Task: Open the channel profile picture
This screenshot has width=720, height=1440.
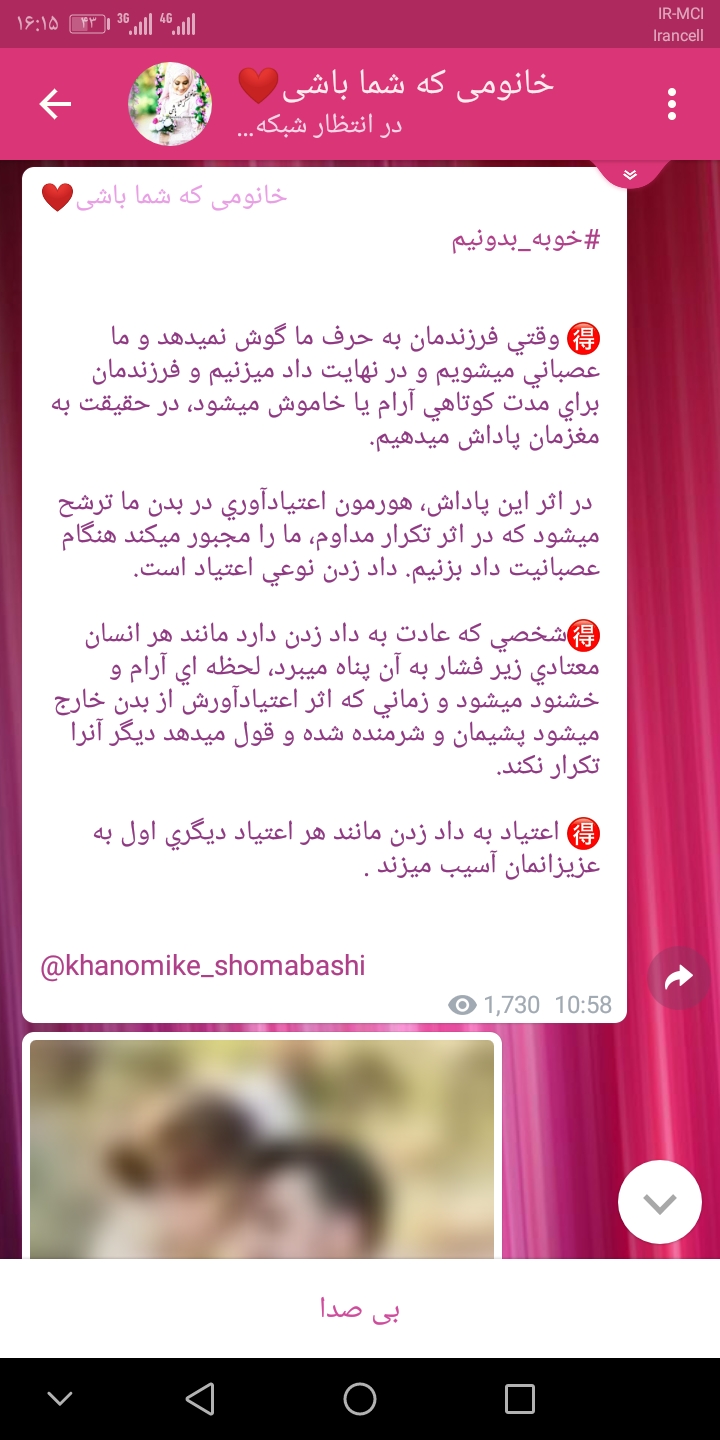Action: (x=170, y=104)
